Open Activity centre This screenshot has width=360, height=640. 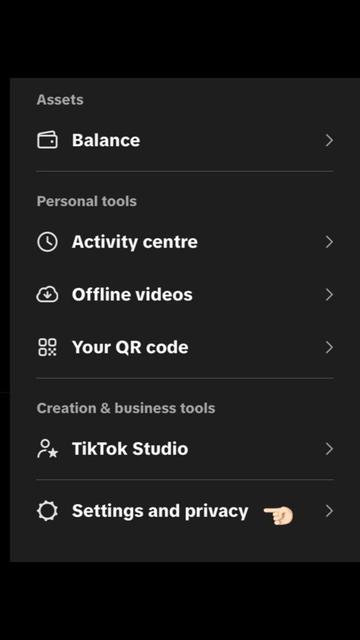pos(185,242)
